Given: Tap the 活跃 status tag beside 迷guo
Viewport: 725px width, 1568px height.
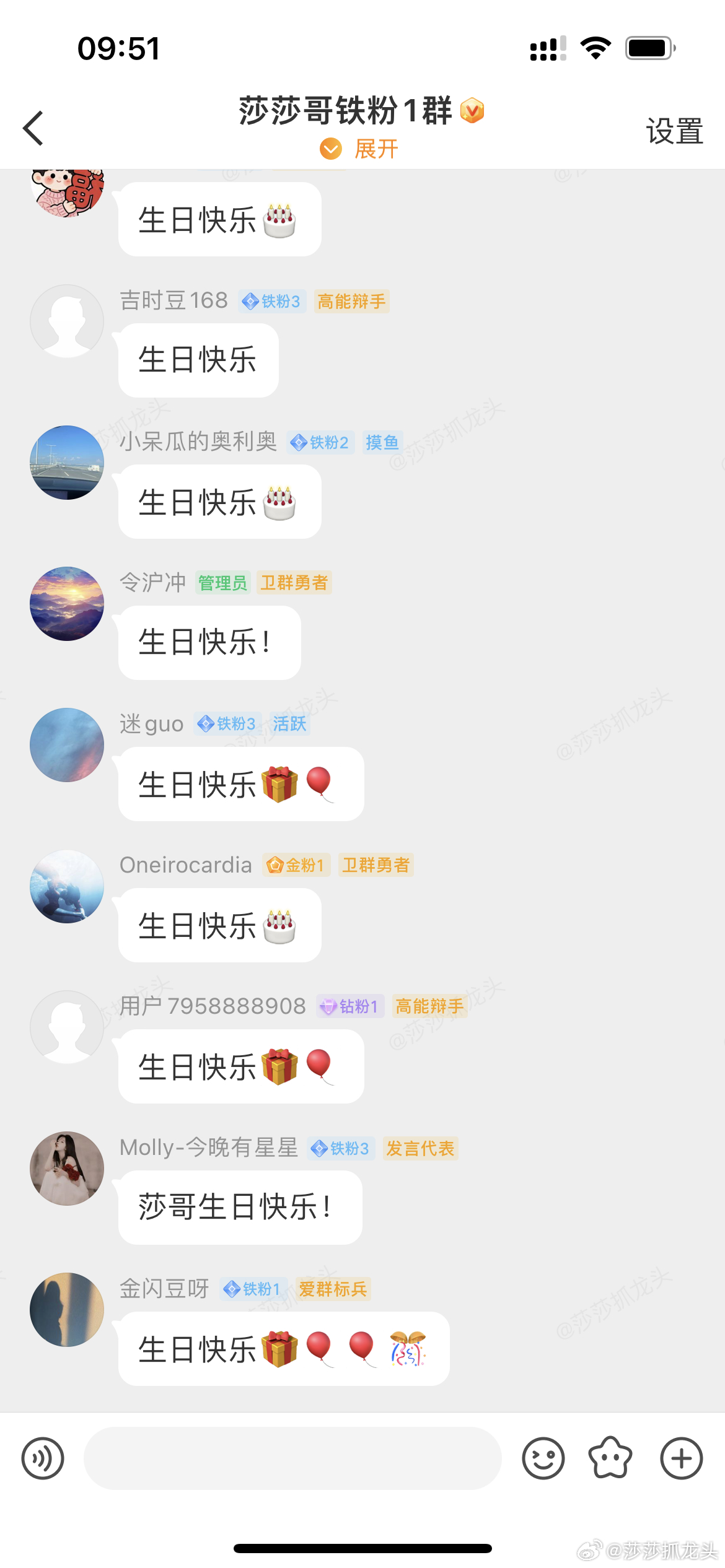Looking at the screenshot, I should pos(288,723).
